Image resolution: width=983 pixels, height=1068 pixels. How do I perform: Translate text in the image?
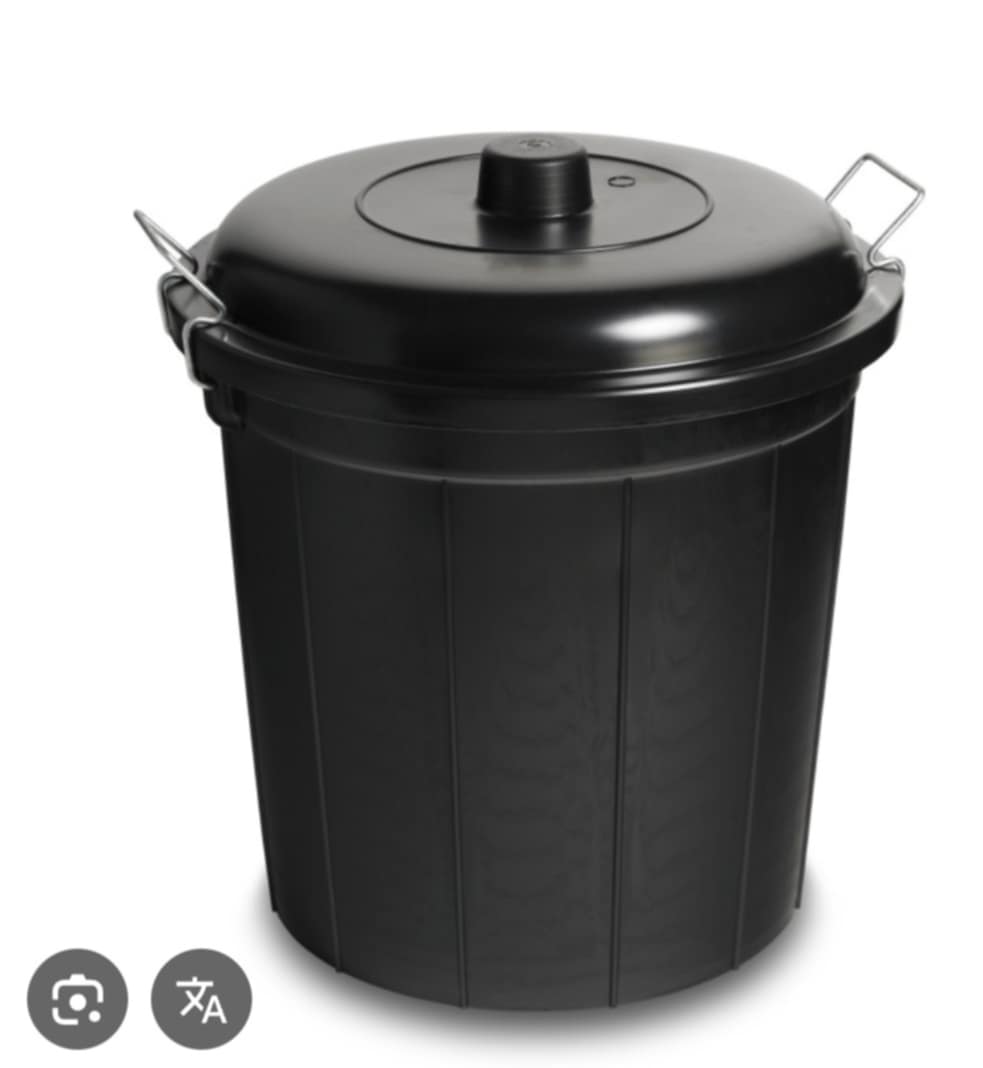coord(201,998)
